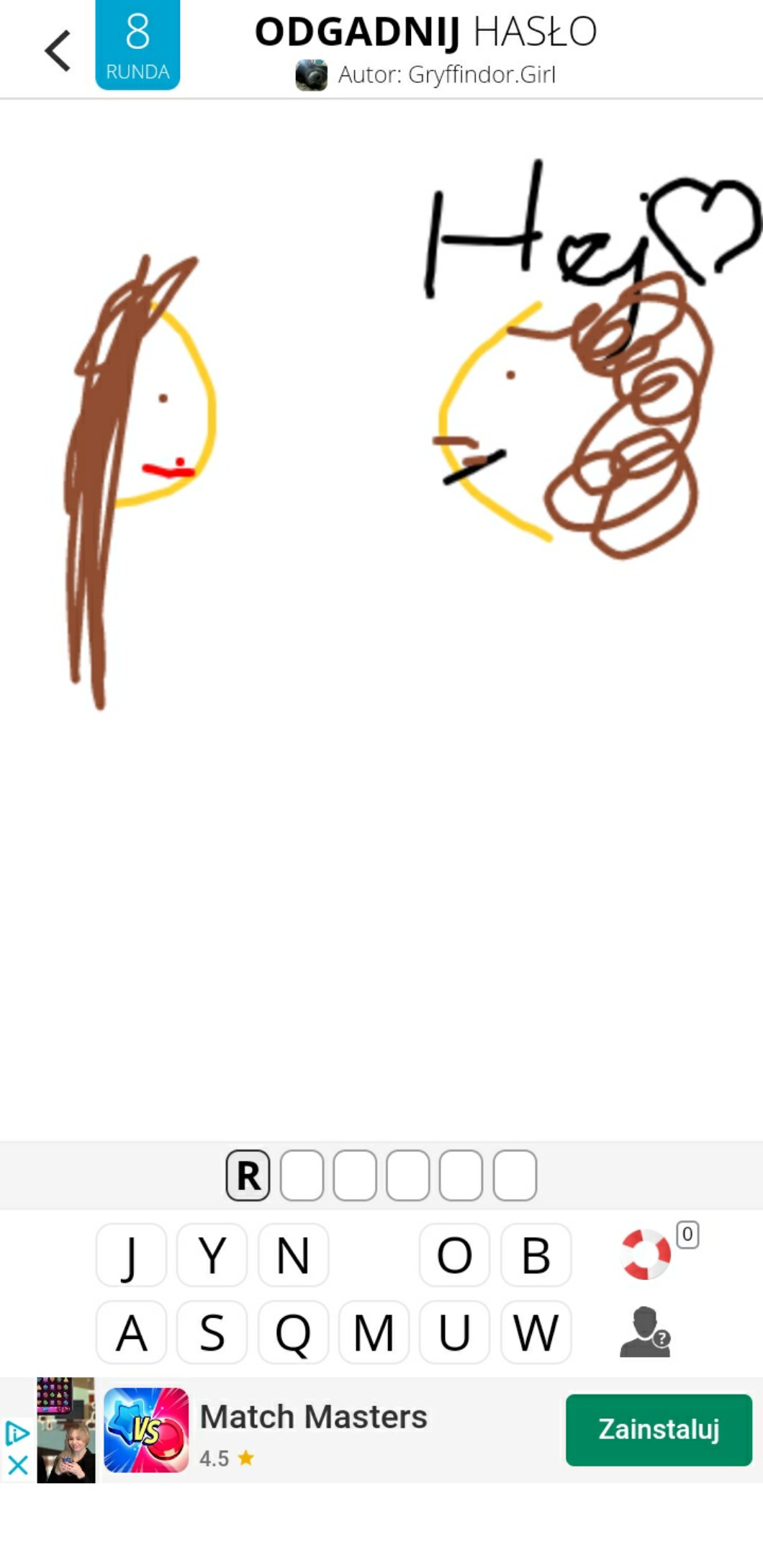Viewport: 763px width, 1568px height.
Task: Remove the placed letter R
Action: 248,1176
